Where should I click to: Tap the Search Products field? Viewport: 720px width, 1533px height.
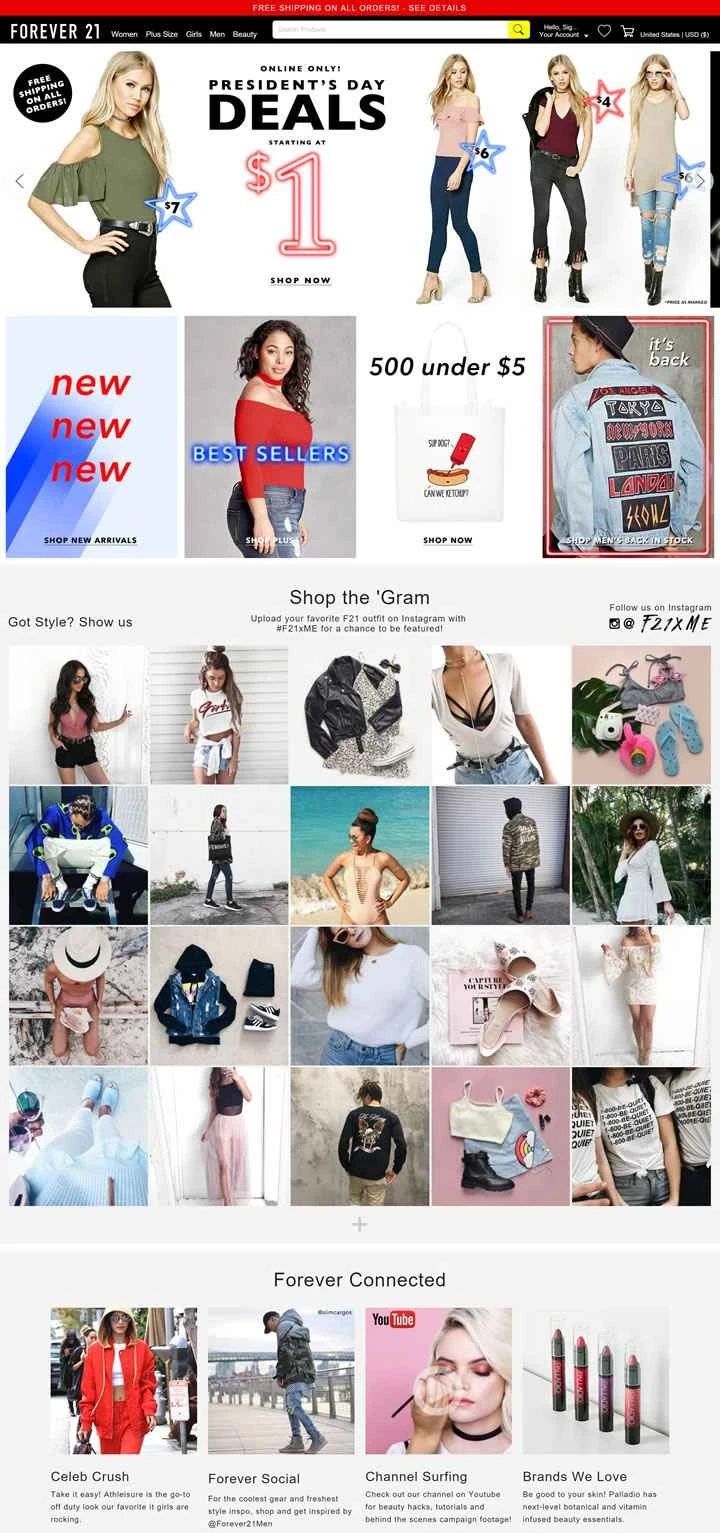click(390, 30)
